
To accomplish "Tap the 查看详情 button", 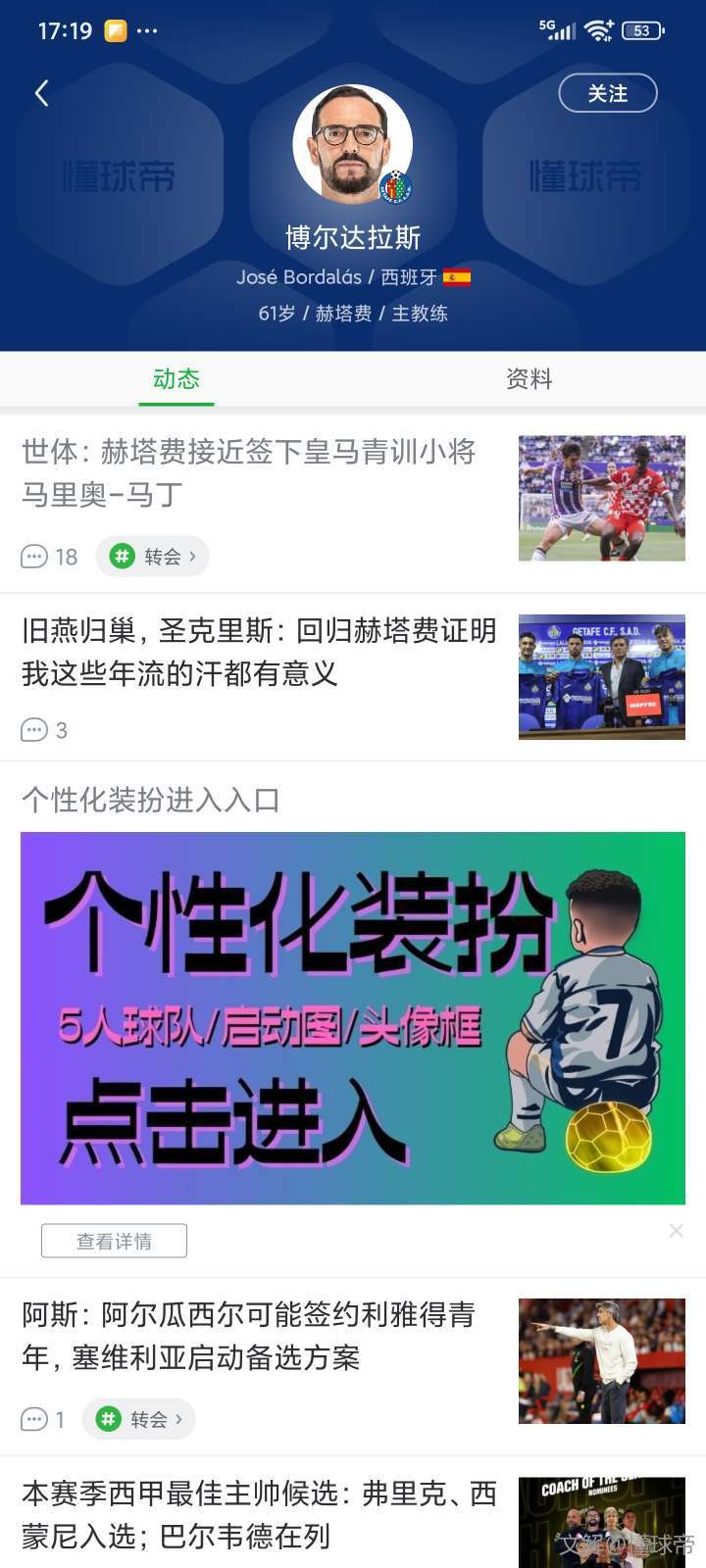I will (114, 1241).
